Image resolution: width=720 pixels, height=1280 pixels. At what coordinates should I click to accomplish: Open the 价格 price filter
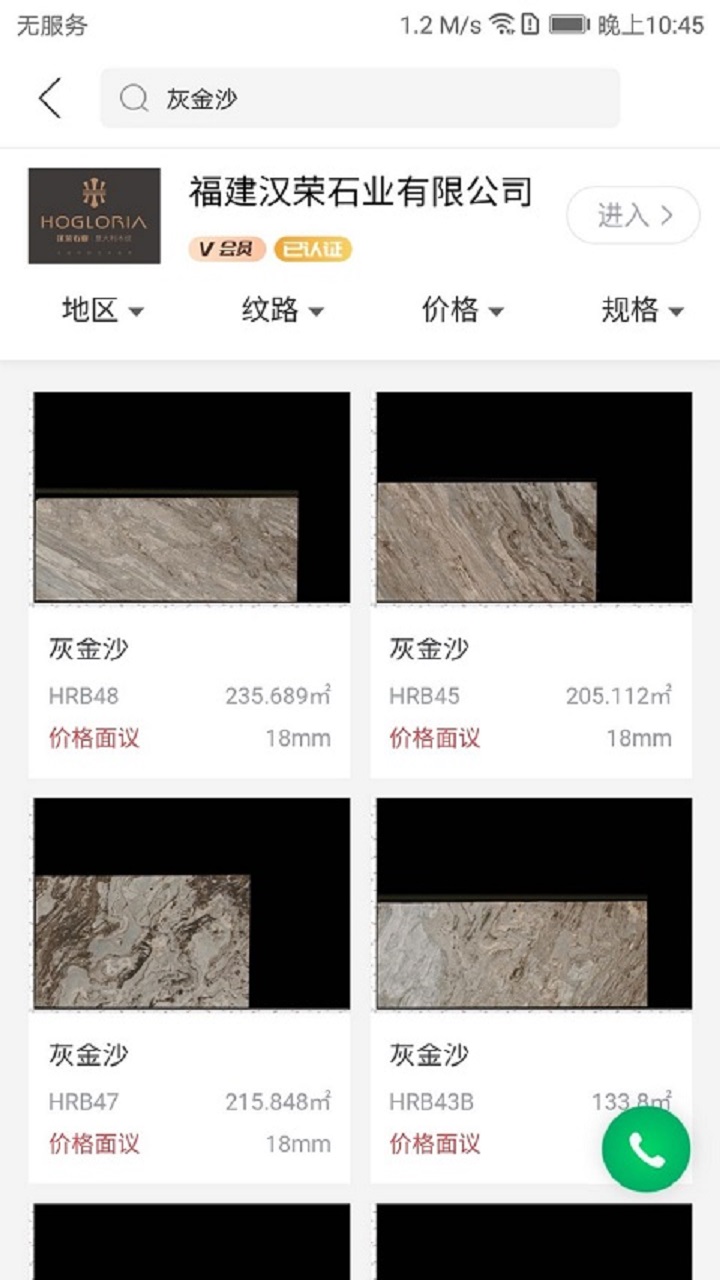pos(462,310)
